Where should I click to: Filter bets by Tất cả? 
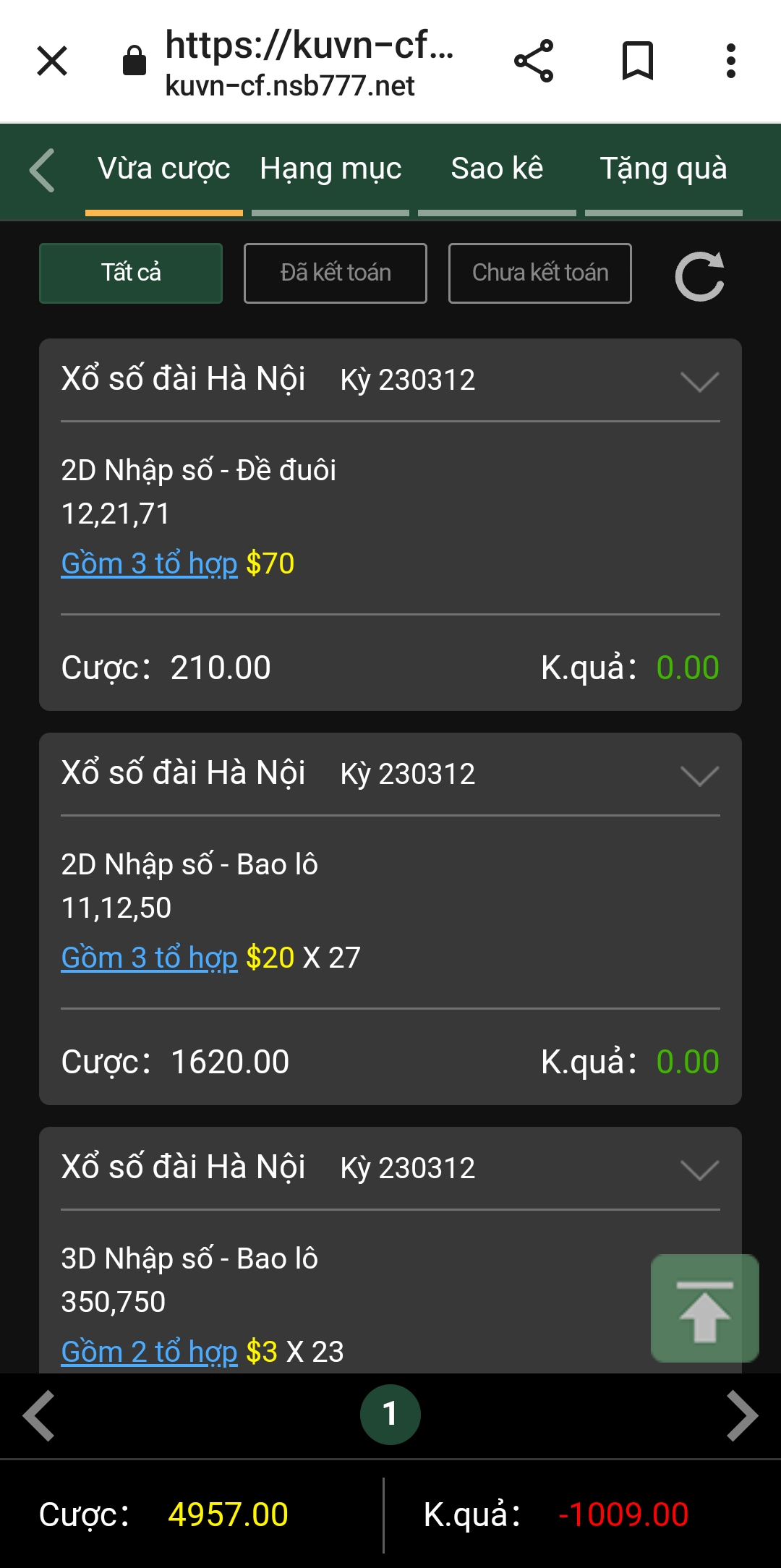[131, 273]
